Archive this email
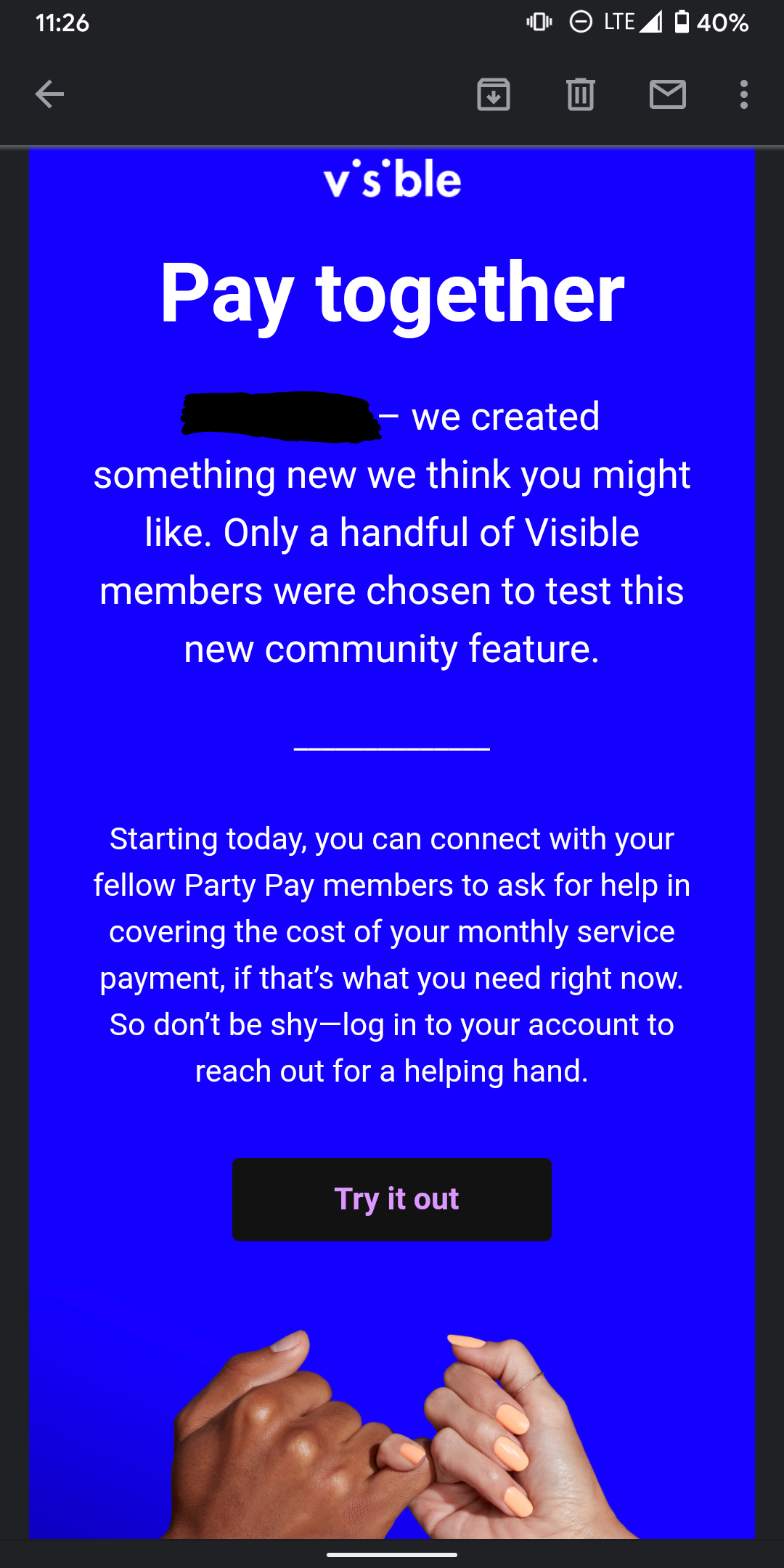This screenshot has height=1568, width=784. tap(494, 94)
